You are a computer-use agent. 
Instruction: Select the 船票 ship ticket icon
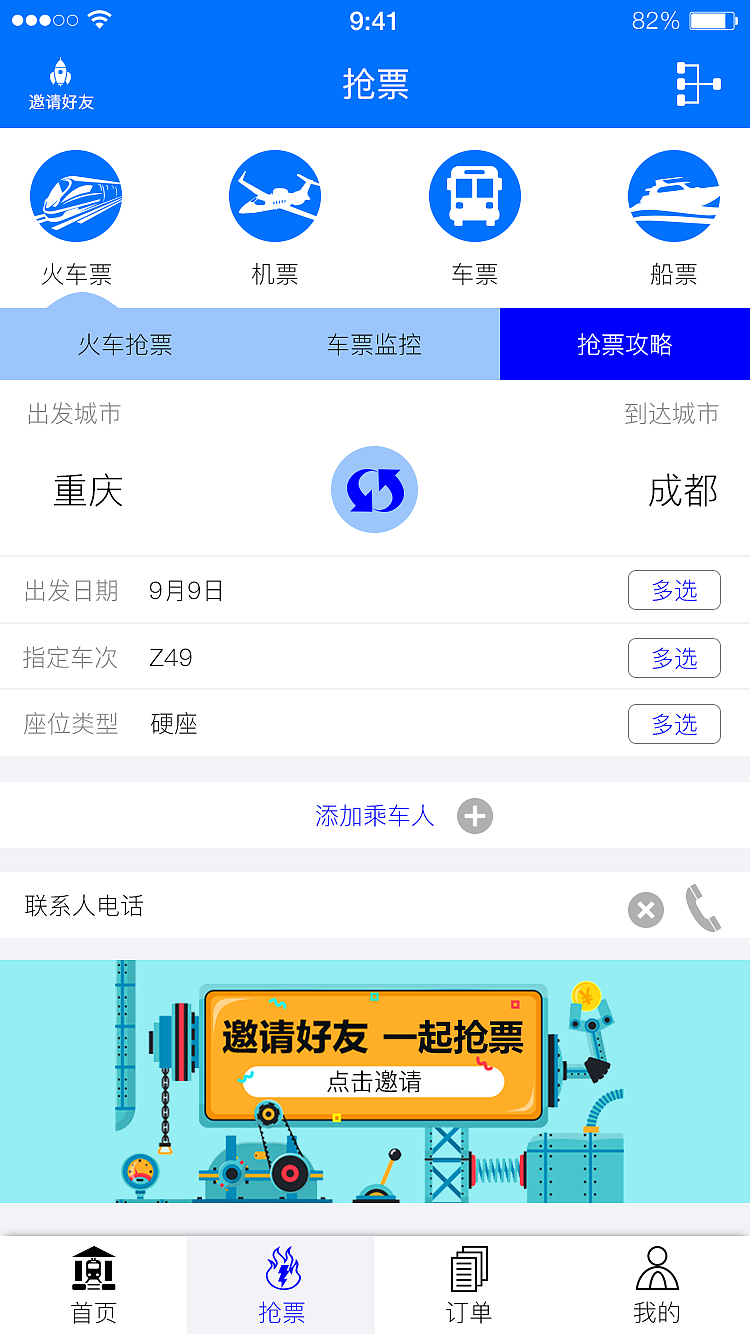point(673,195)
